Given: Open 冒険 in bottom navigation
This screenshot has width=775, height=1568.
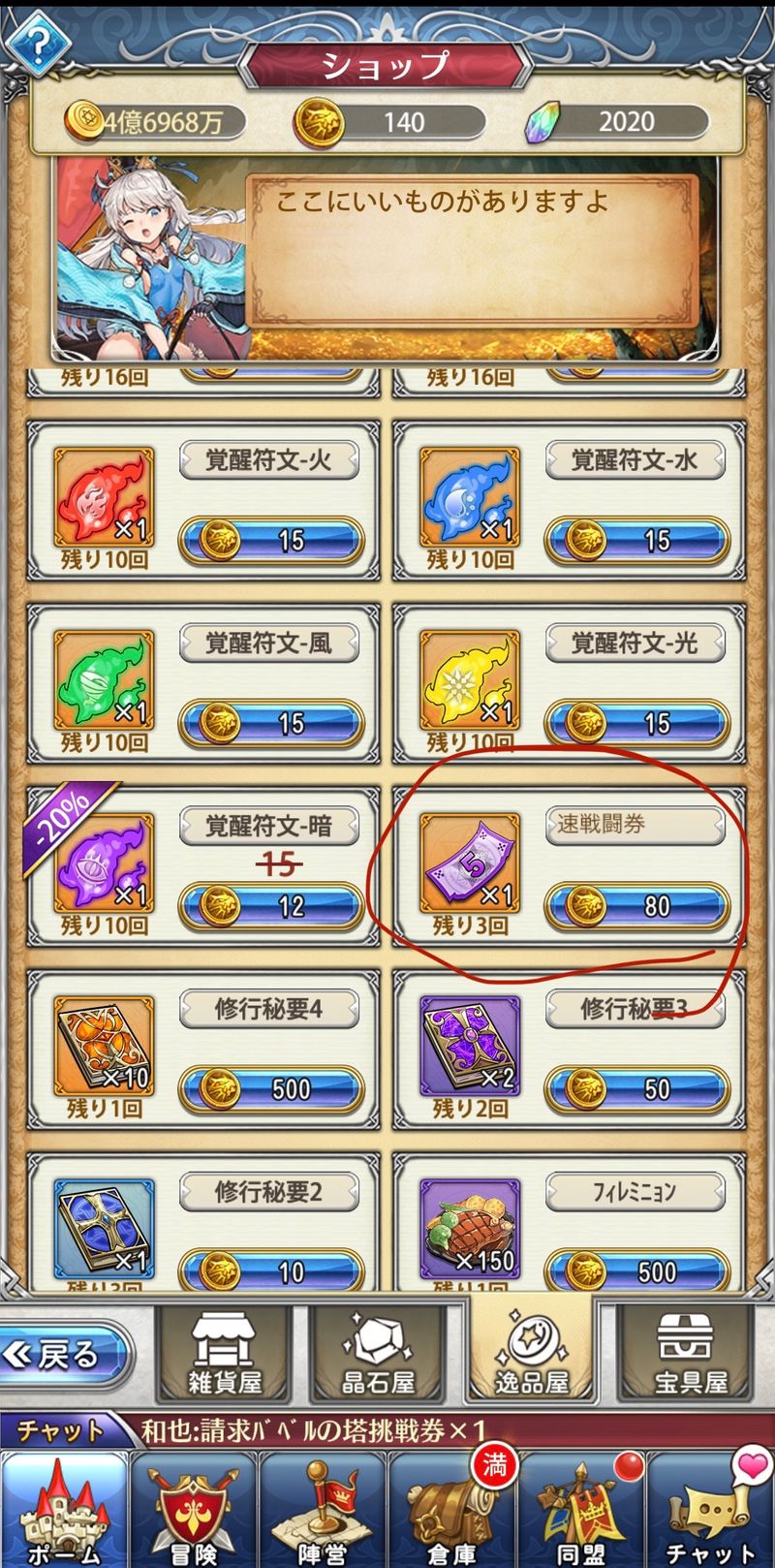Looking at the screenshot, I should click(193, 1512).
